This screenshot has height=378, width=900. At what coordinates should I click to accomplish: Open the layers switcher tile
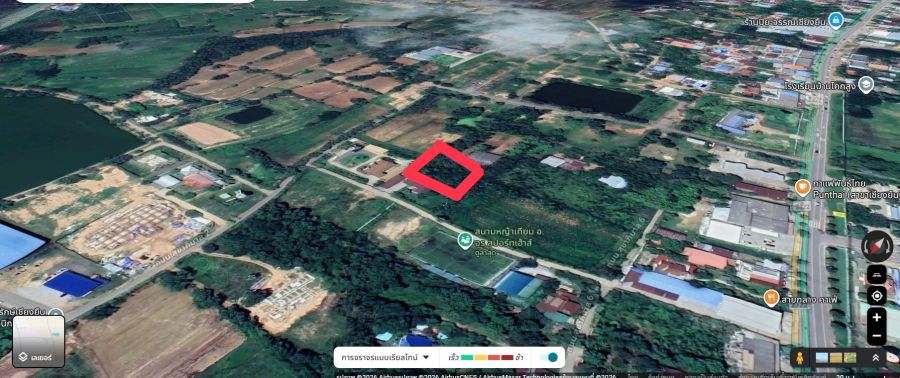(38, 341)
